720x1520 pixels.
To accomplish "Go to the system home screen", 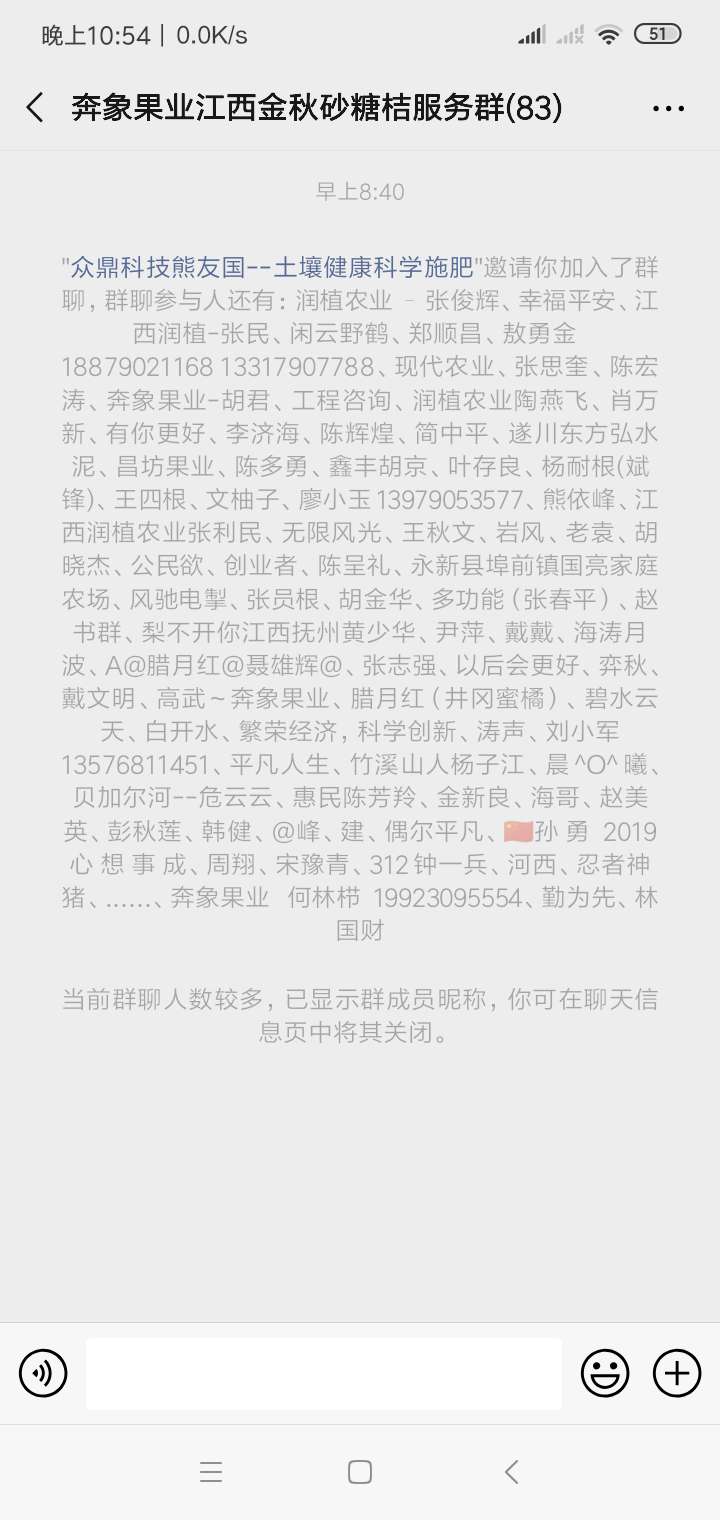I will (360, 1472).
